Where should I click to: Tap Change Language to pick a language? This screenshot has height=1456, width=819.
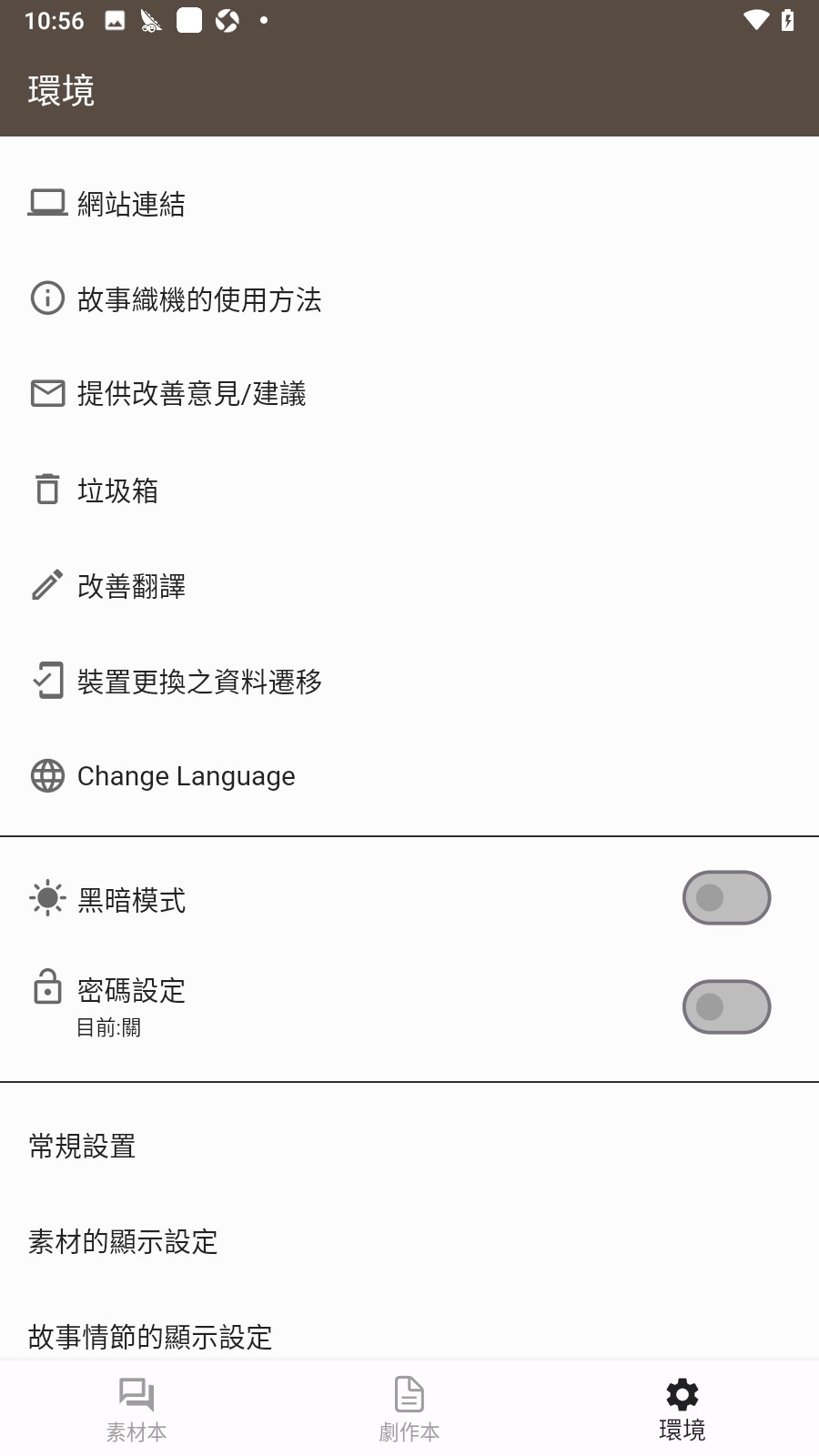point(186,776)
